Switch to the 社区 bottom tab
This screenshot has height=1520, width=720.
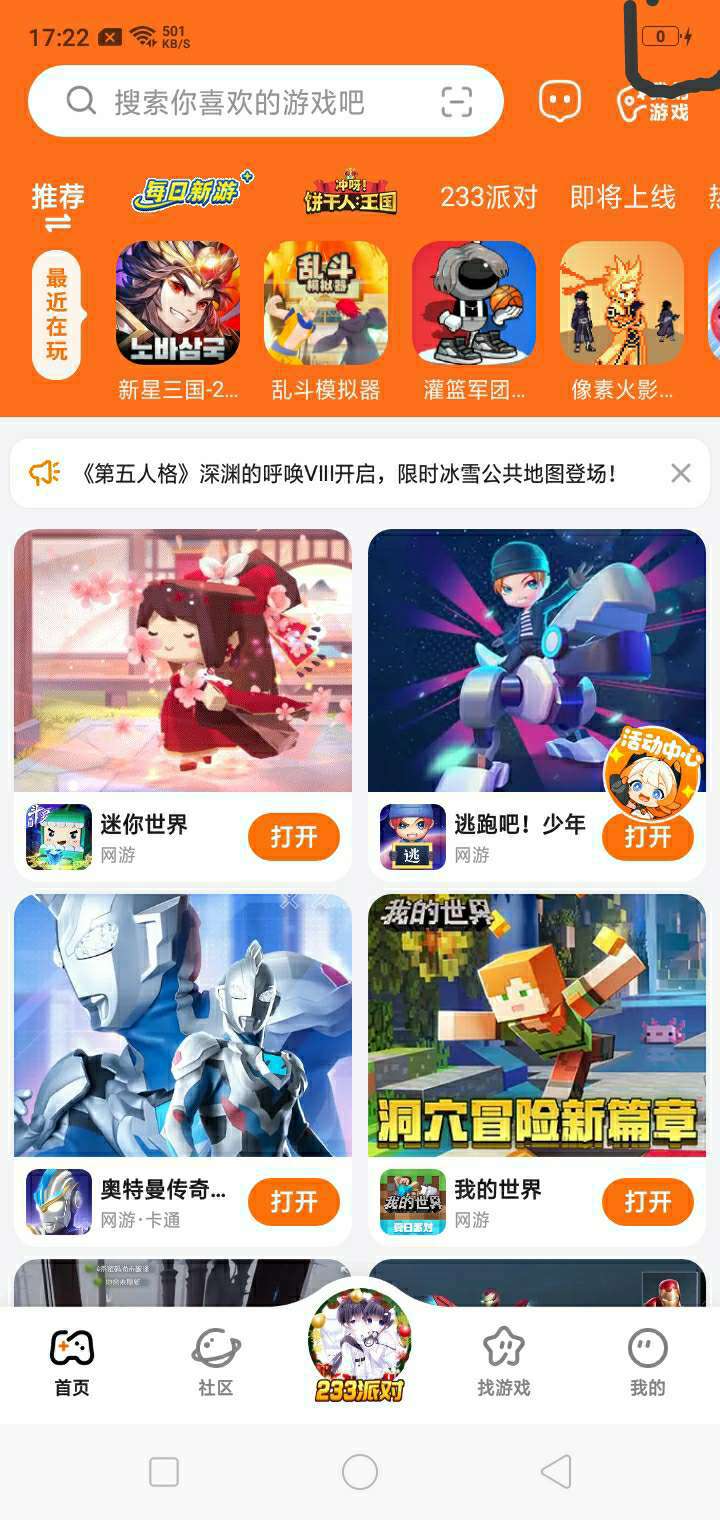216,1362
